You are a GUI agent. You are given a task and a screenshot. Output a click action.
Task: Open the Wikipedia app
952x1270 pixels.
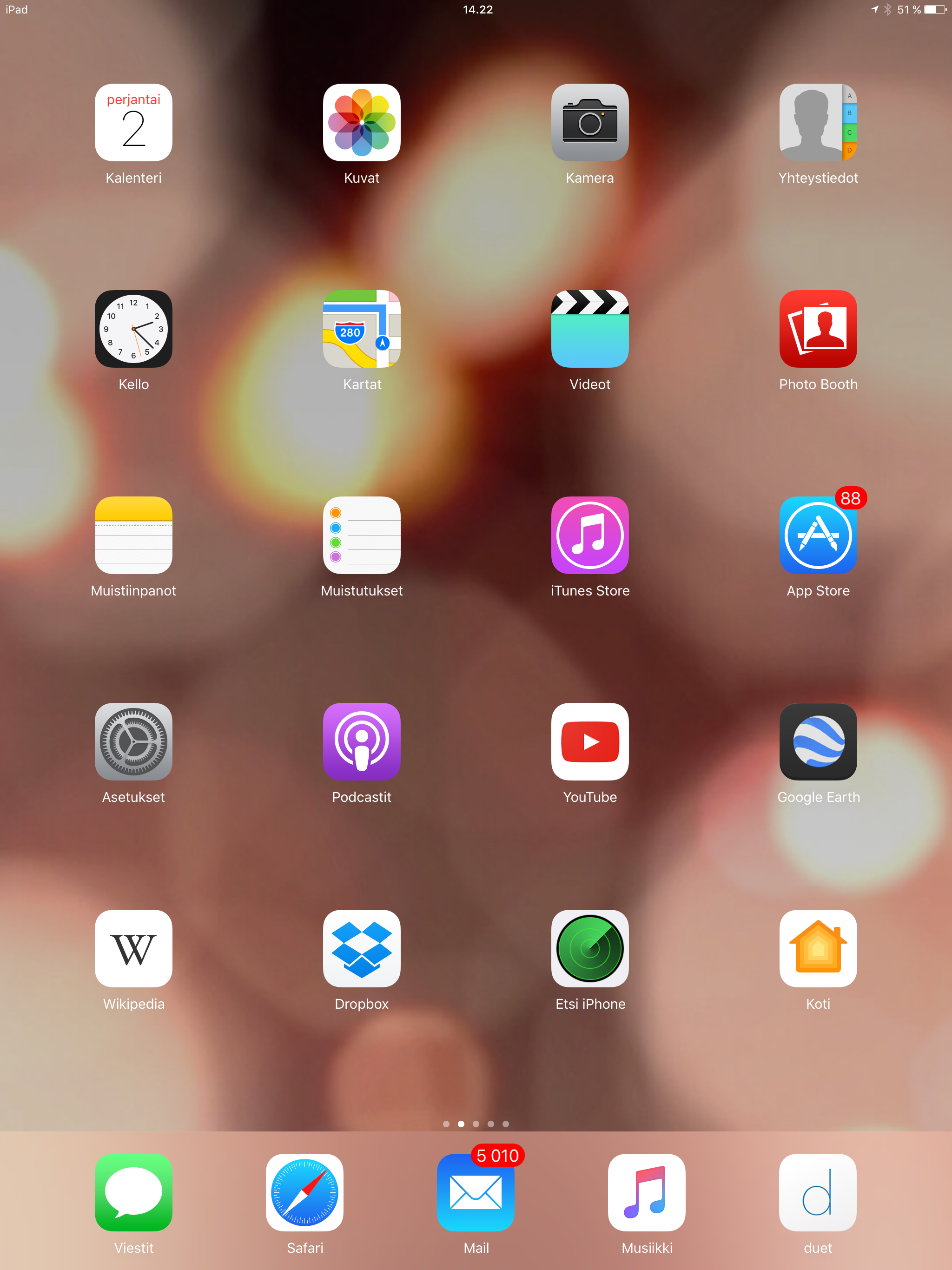(x=133, y=948)
